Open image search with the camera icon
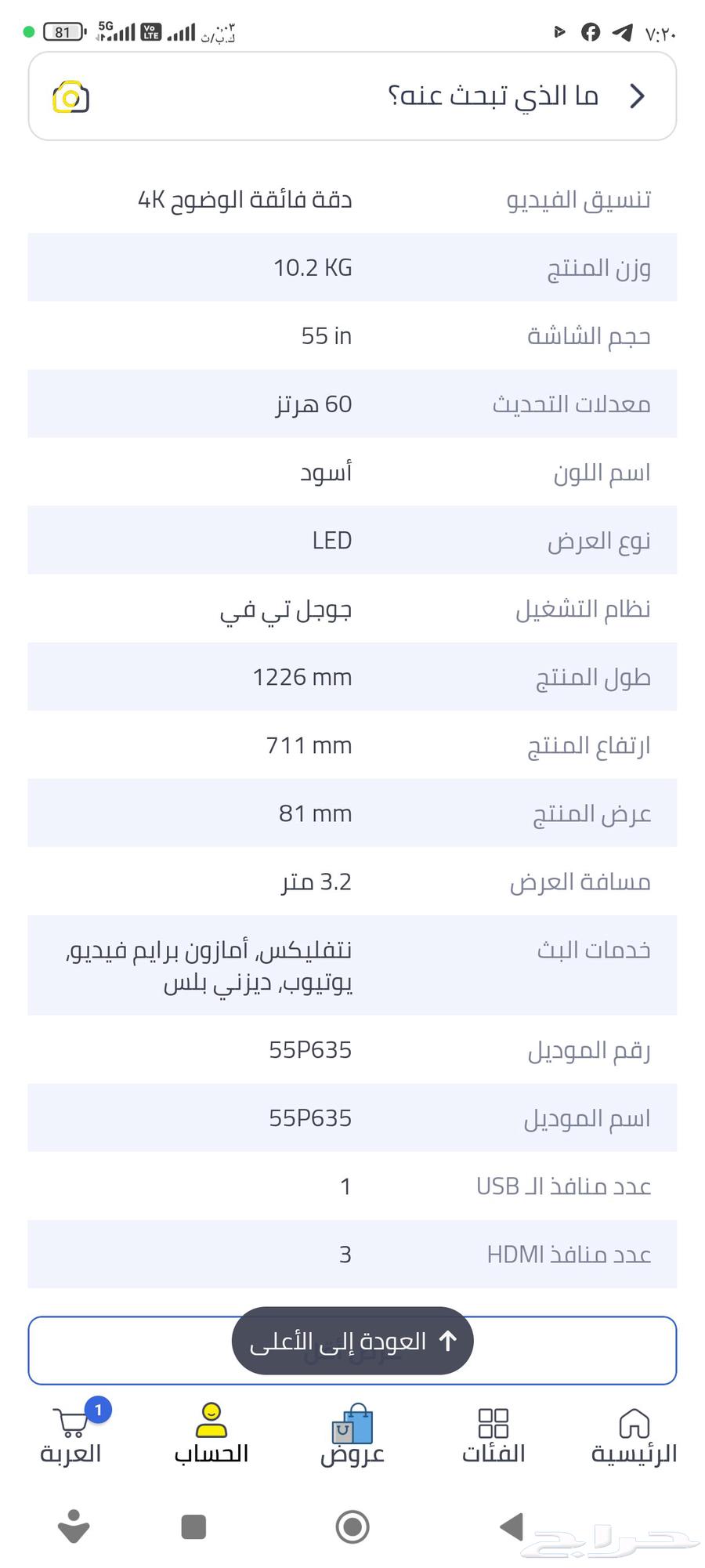Screen dimensions: 705x1568 click(x=69, y=96)
